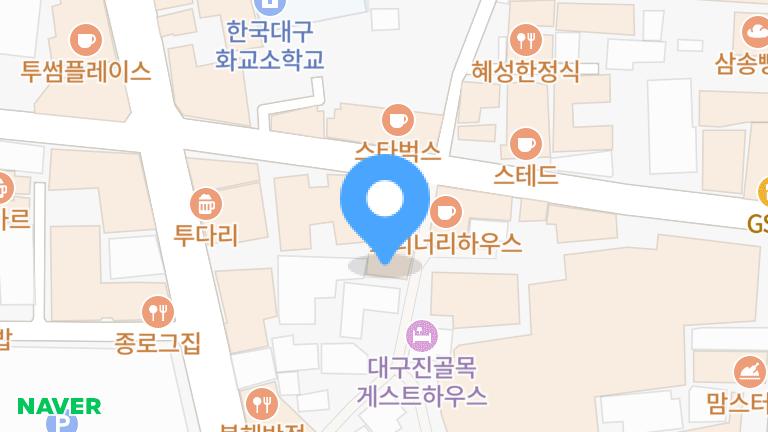Screen dimensions: 768x432
Task: Select the 스타벅스 cafe marker
Action: click(x=399, y=120)
